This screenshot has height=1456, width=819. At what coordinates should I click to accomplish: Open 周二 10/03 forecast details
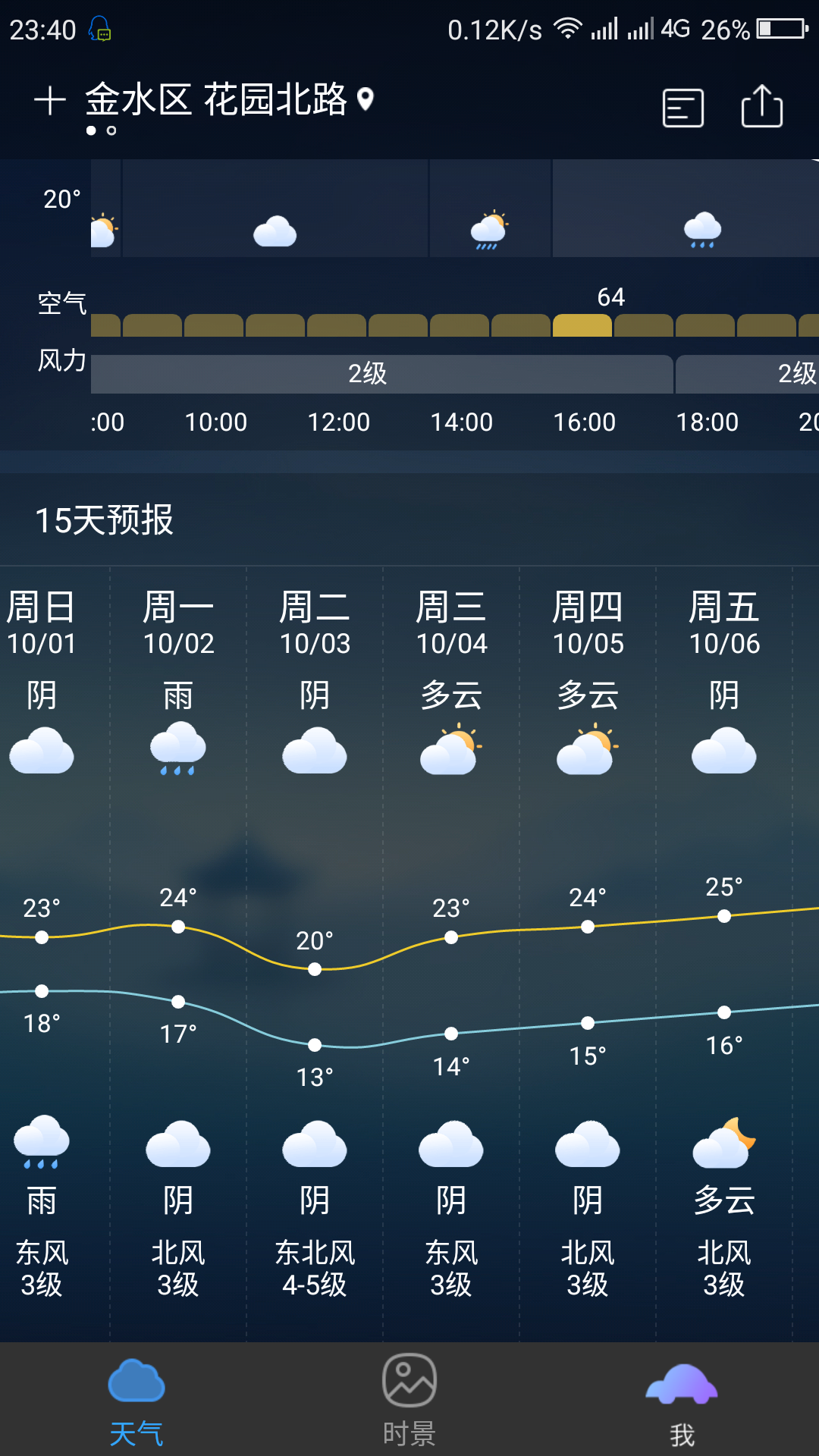(315, 940)
